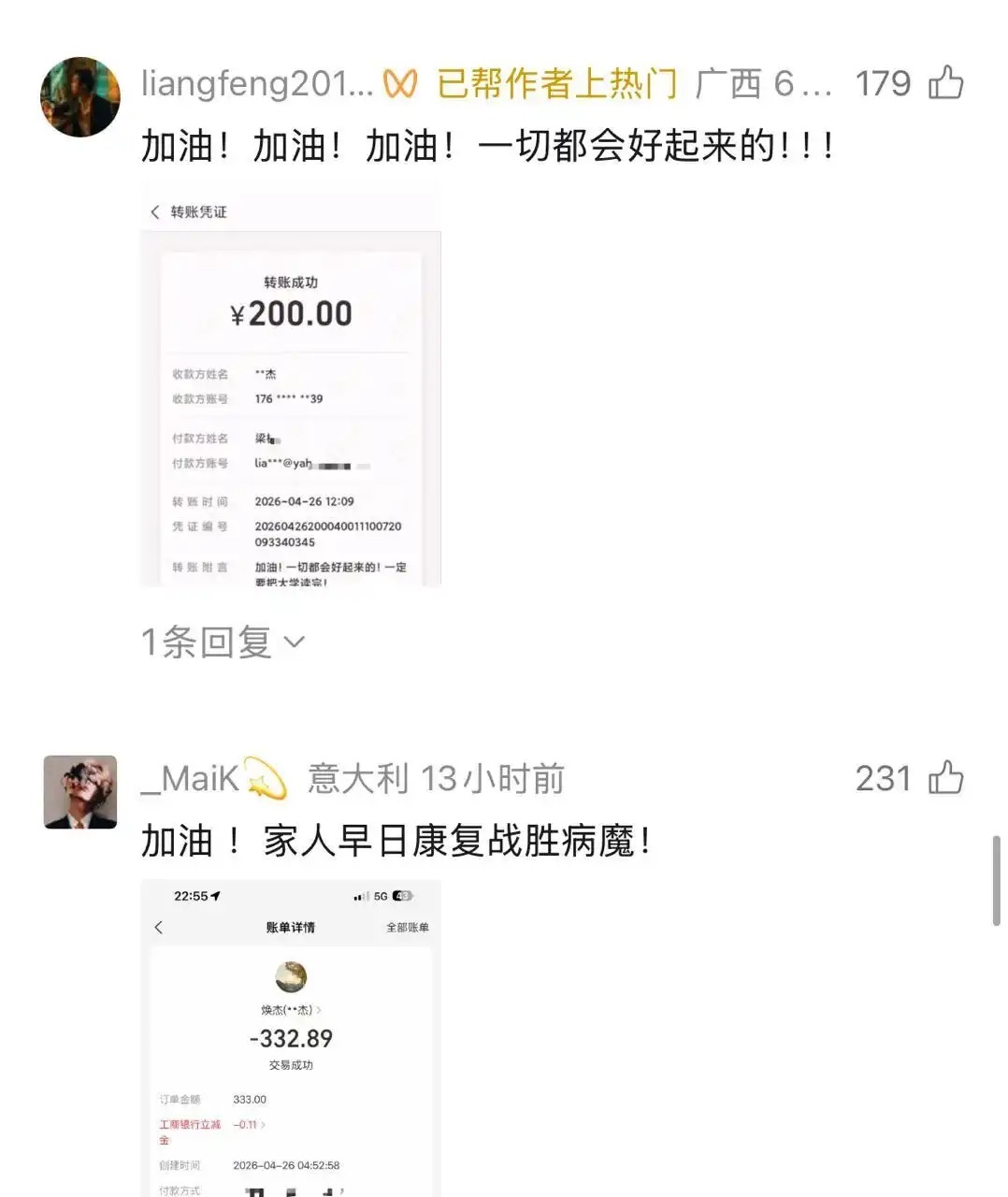
Task: Expand the 1条回复 replies
Action: pos(223,642)
